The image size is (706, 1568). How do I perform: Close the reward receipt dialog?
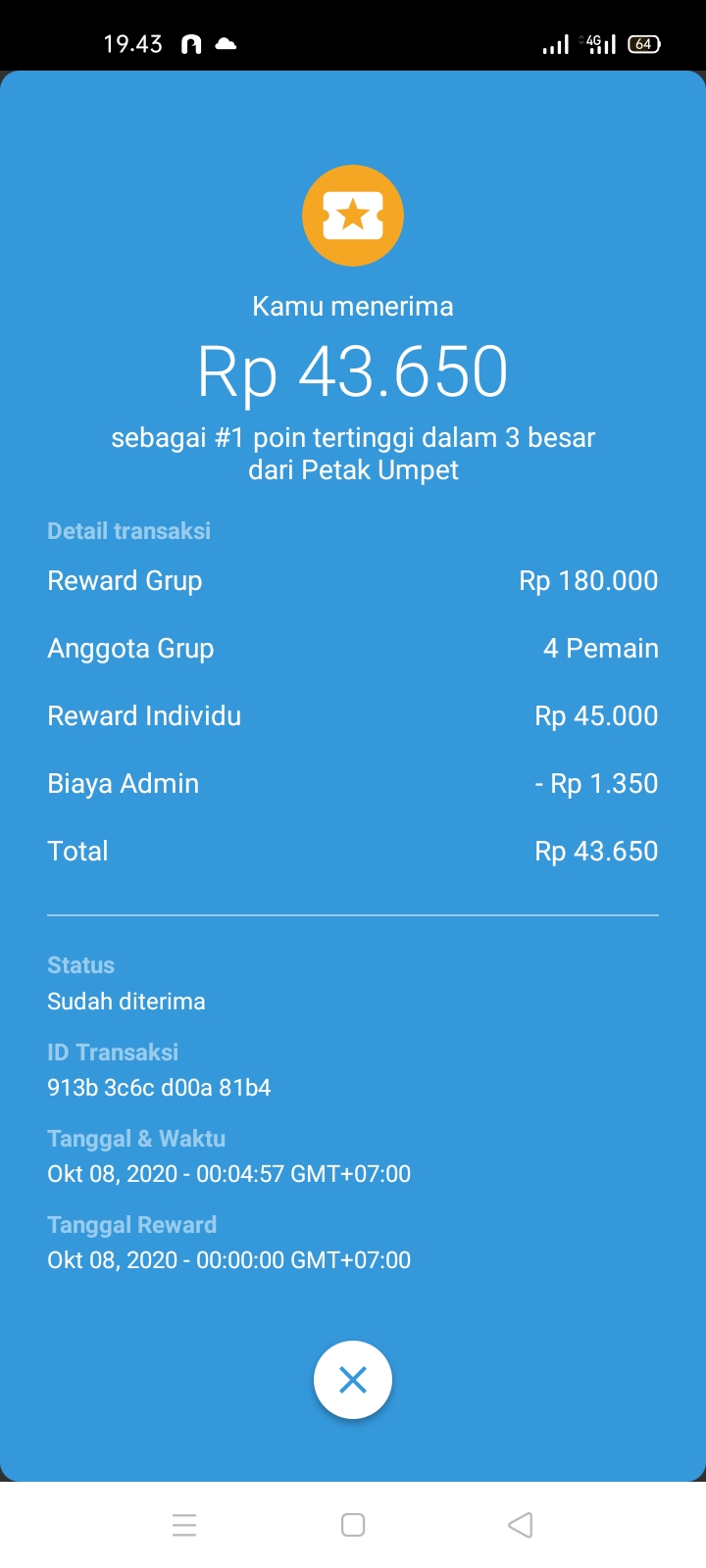pyautogui.click(x=353, y=1380)
